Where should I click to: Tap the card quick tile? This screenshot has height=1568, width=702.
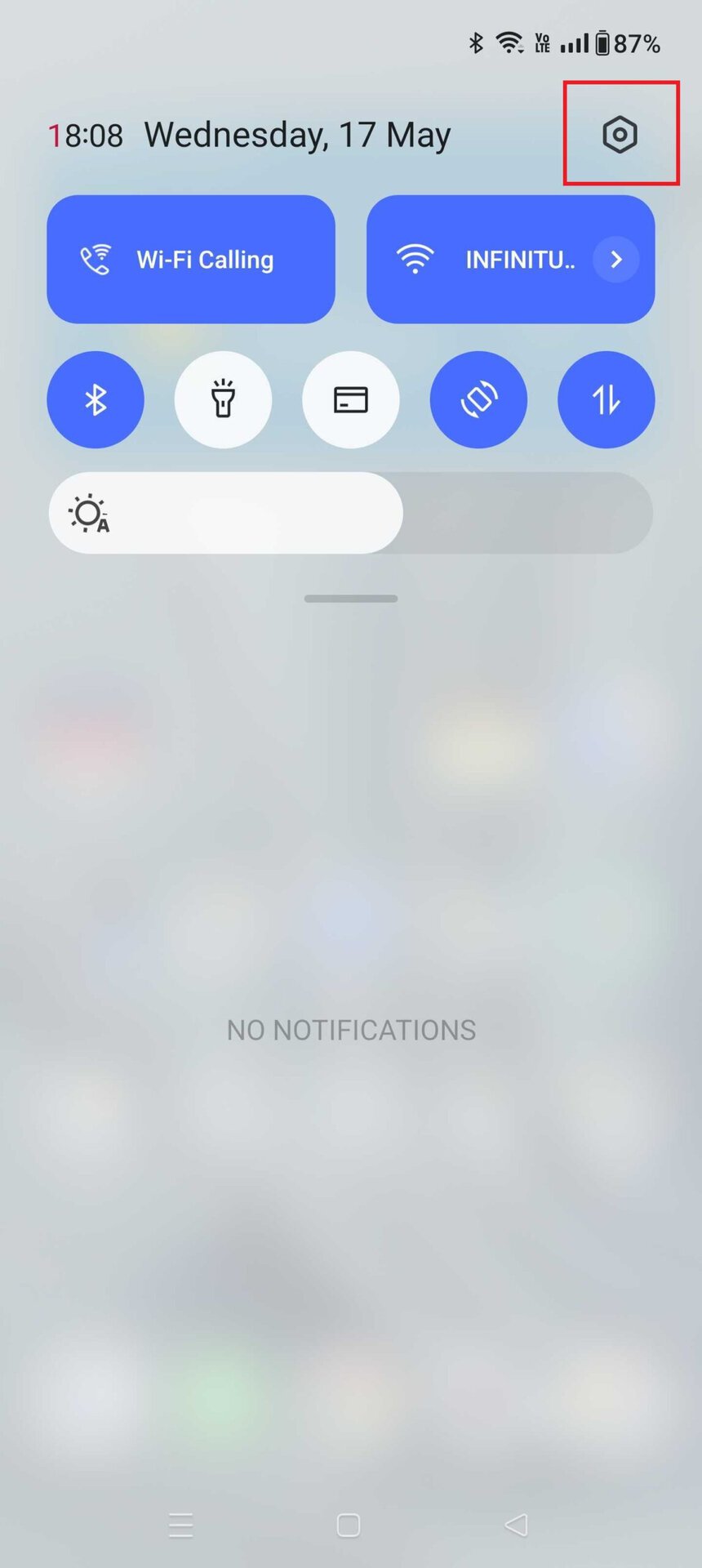click(351, 399)
